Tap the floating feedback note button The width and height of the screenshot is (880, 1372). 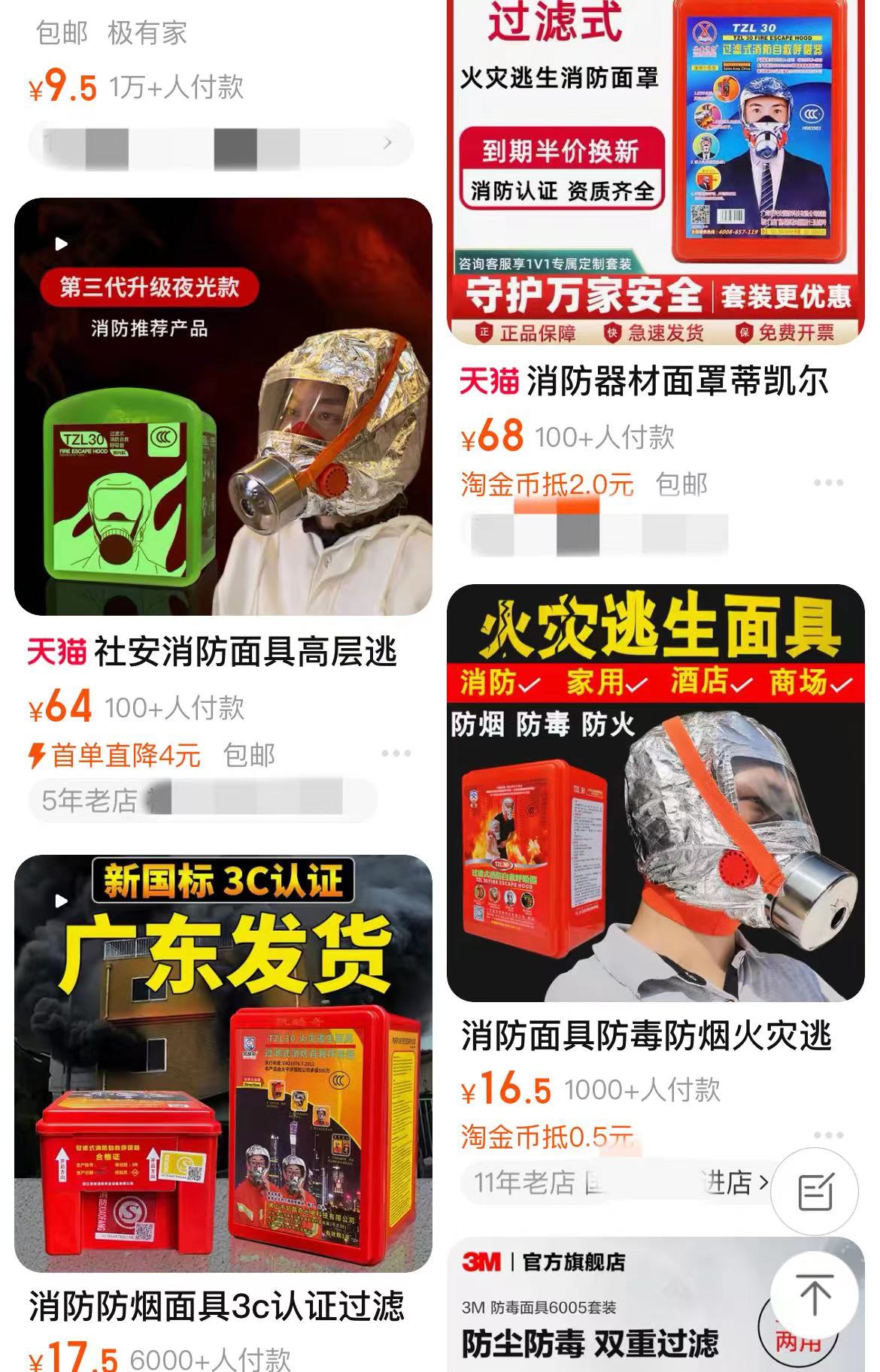815,1192
